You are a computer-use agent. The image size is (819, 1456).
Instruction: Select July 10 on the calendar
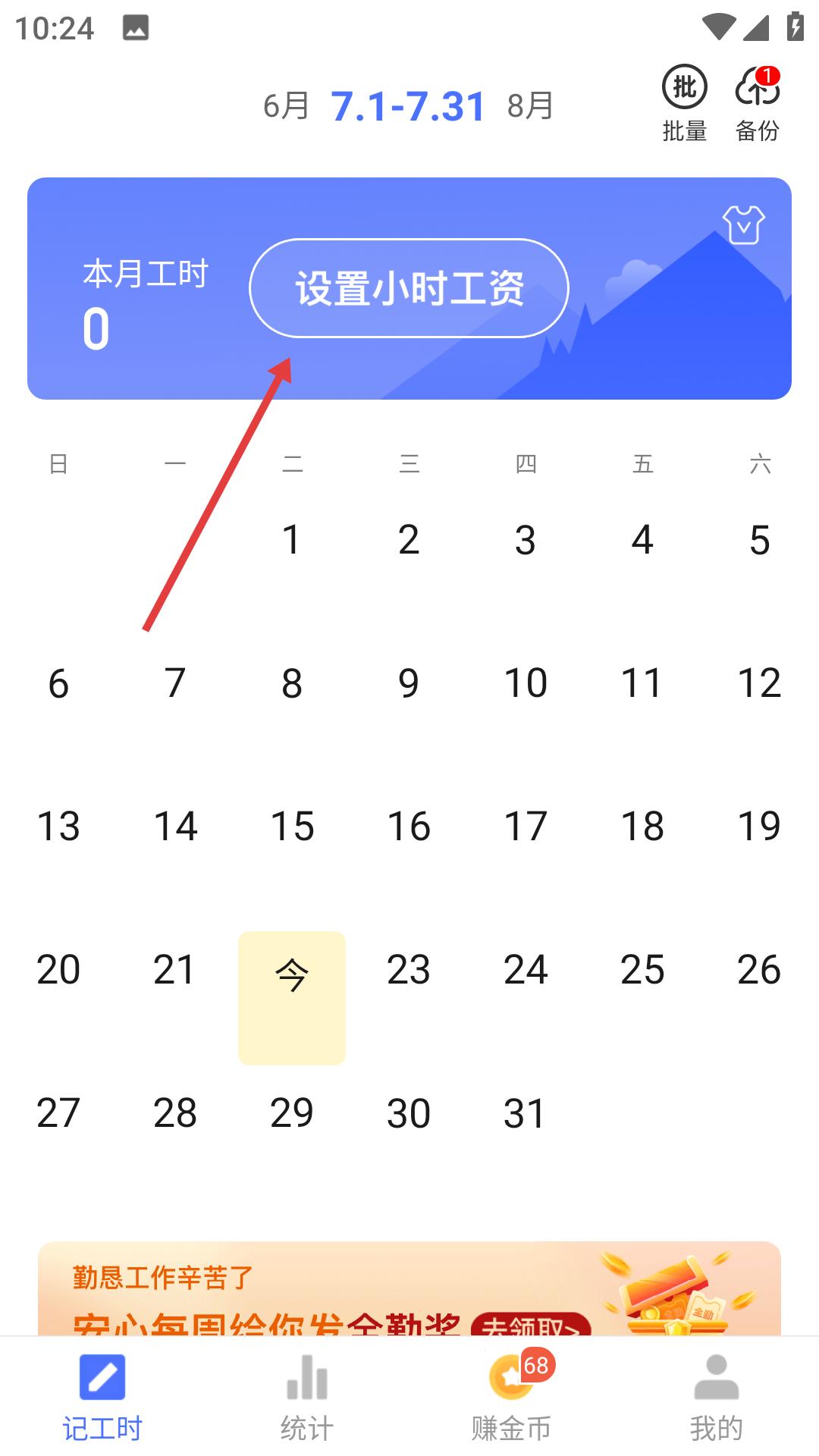(526, 683)
